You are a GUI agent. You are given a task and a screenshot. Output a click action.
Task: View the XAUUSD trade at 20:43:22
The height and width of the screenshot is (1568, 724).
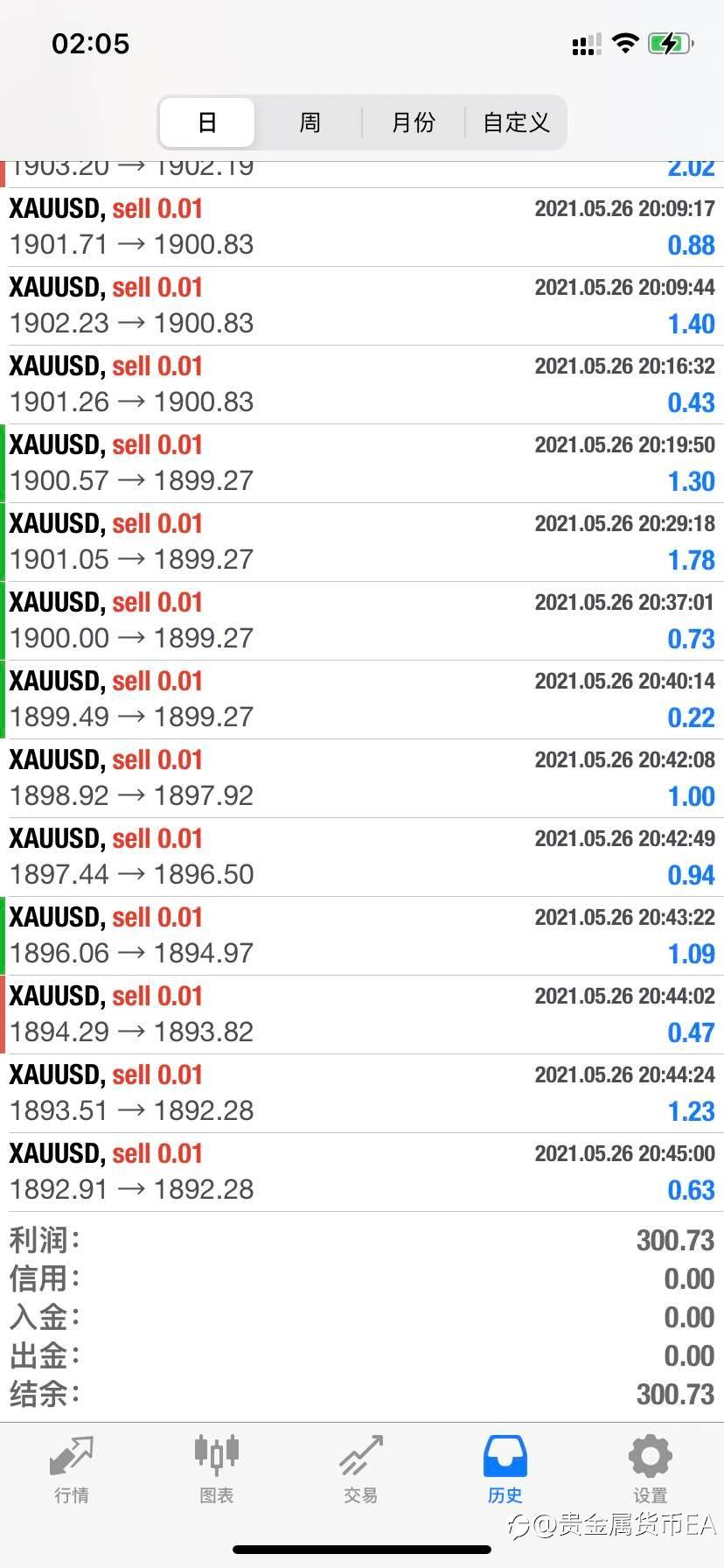(362, 936)
